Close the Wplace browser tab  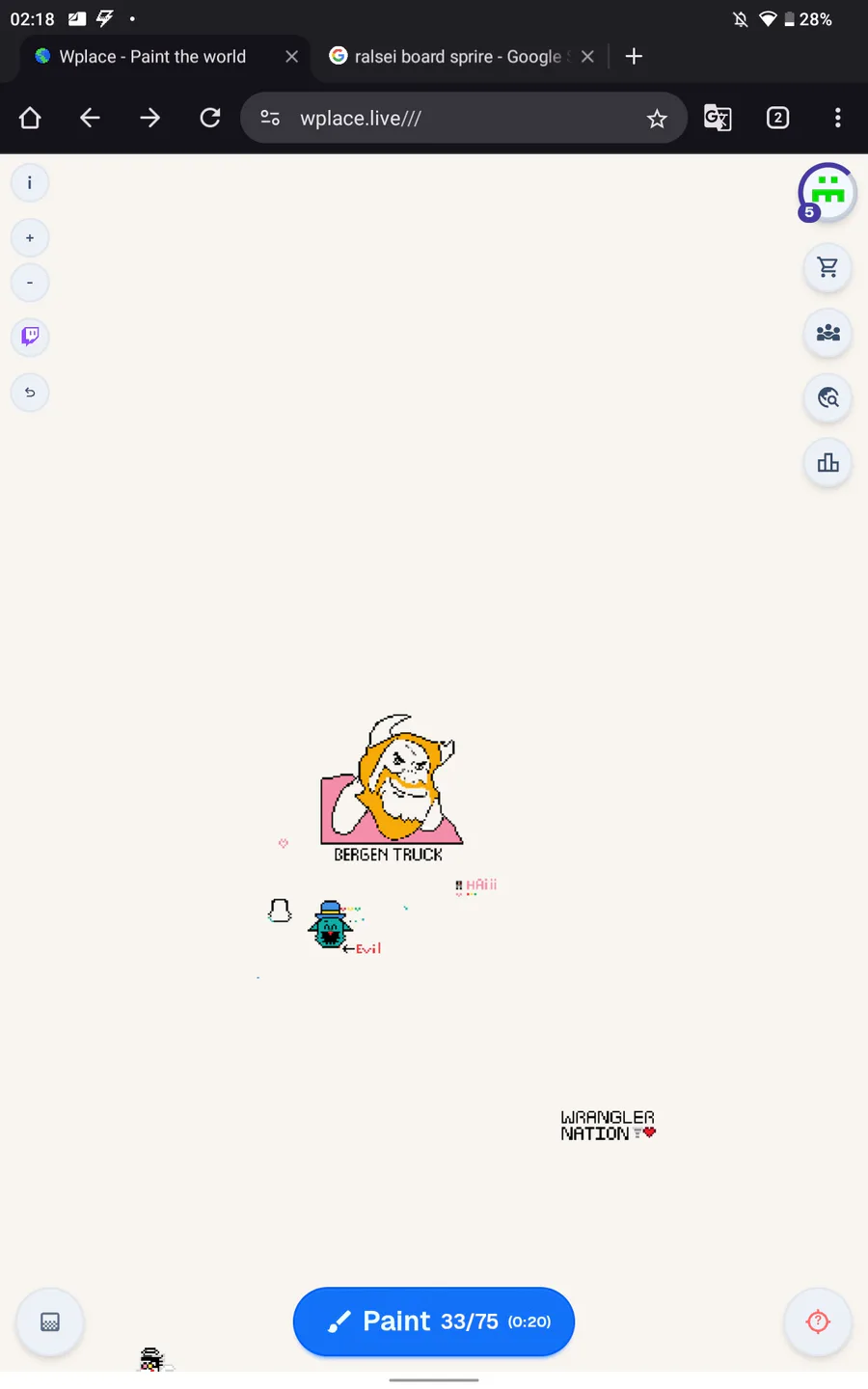tap(291, 57)
